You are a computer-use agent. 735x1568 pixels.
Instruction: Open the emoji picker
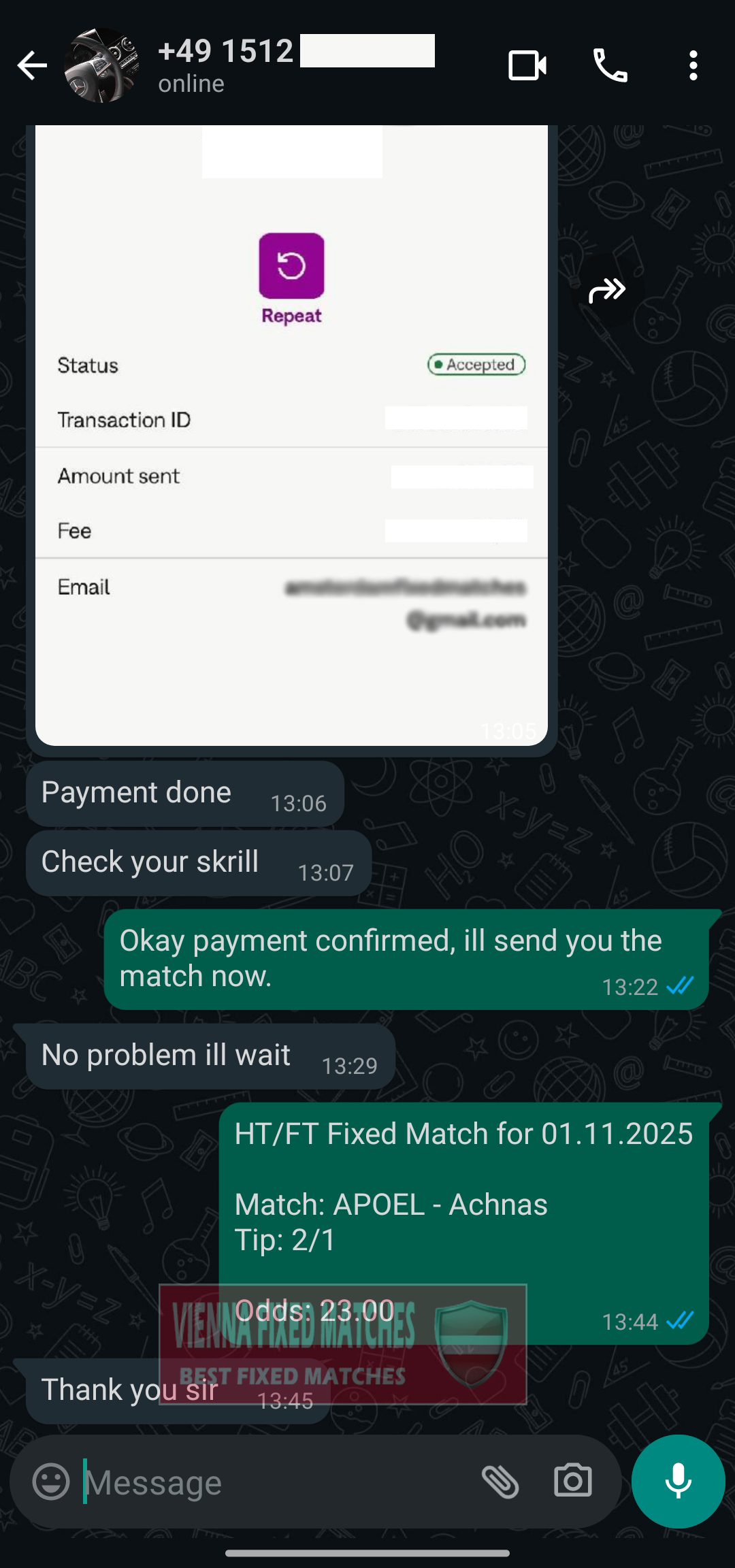coord(52,1482)
